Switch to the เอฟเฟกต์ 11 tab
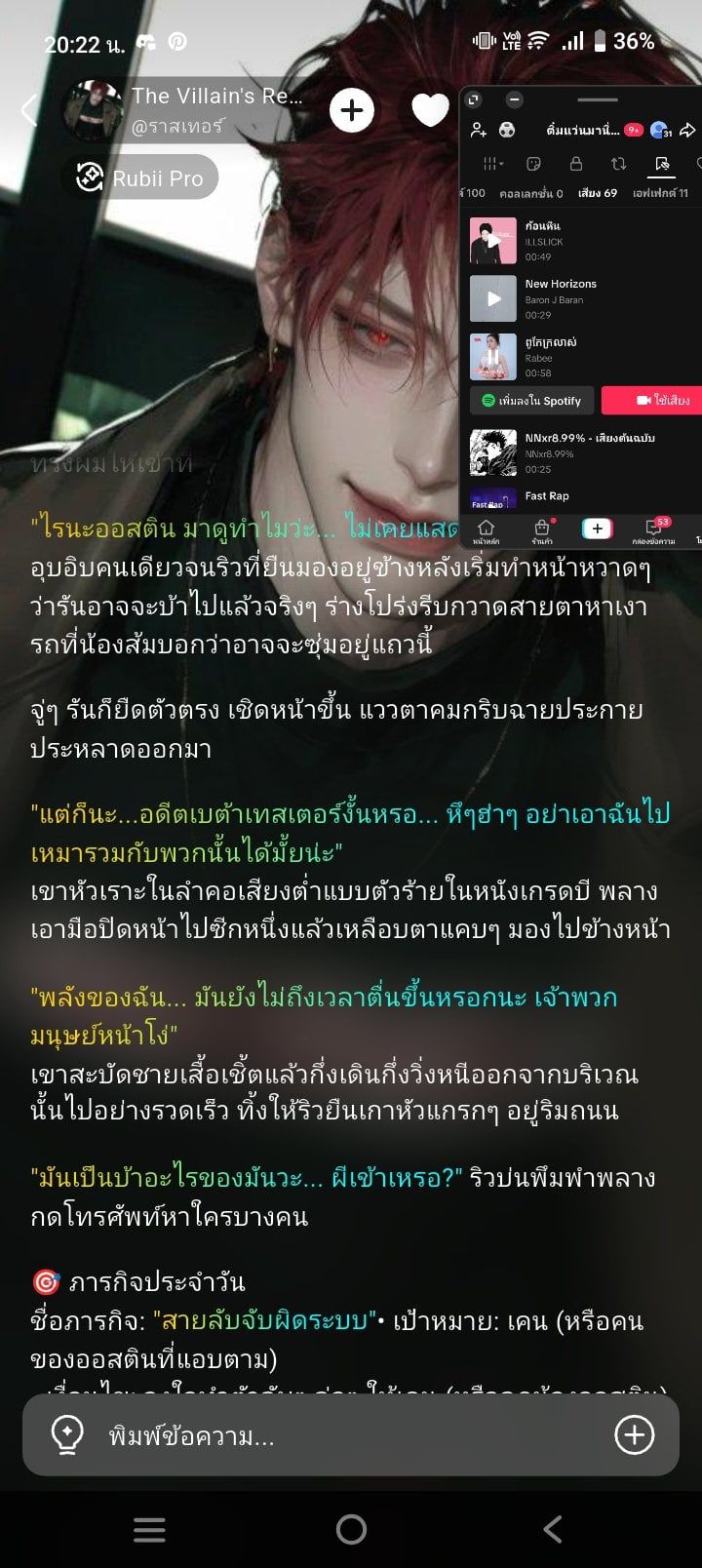Image resolution: width=702 pixels, height=1568 pixels. pos(661,193)
